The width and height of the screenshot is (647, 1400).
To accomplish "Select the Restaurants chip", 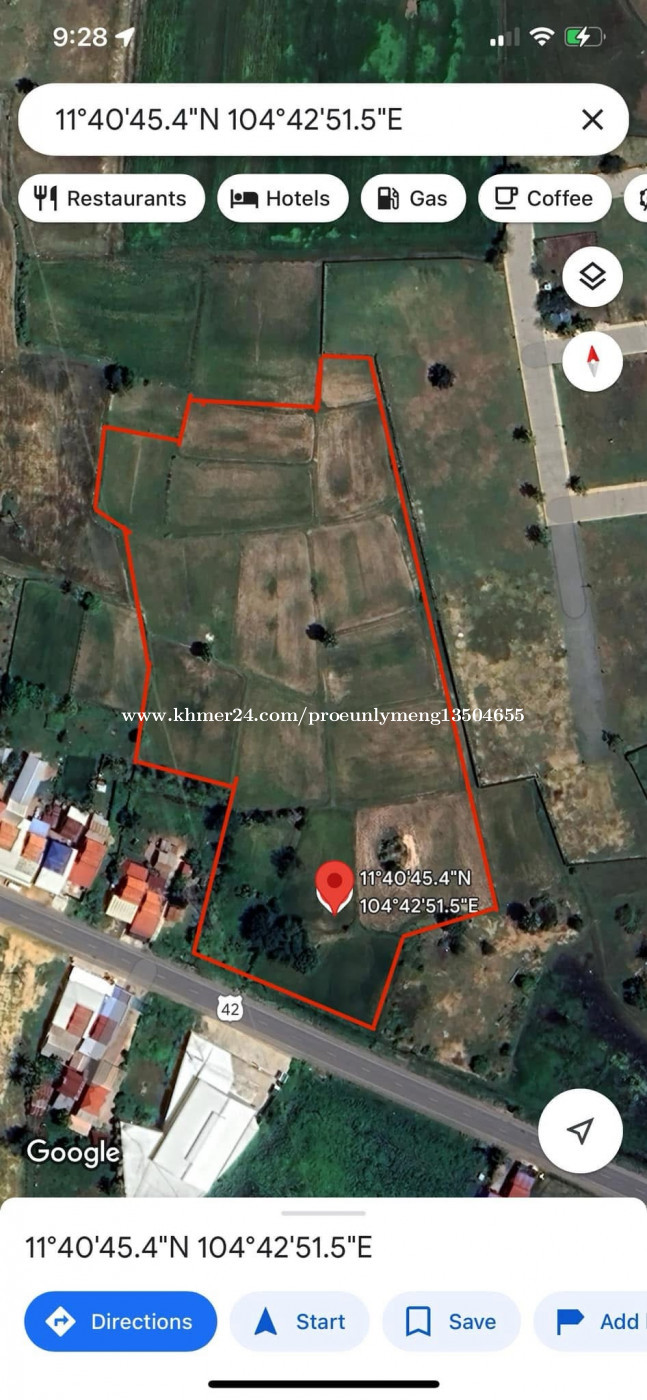I will (111, 198).
